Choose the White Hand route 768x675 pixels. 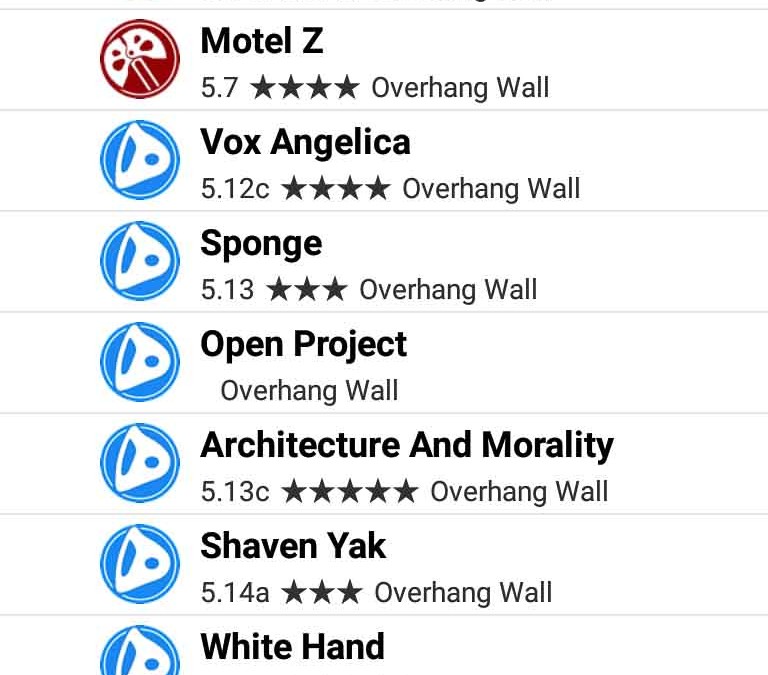[292, 647]
